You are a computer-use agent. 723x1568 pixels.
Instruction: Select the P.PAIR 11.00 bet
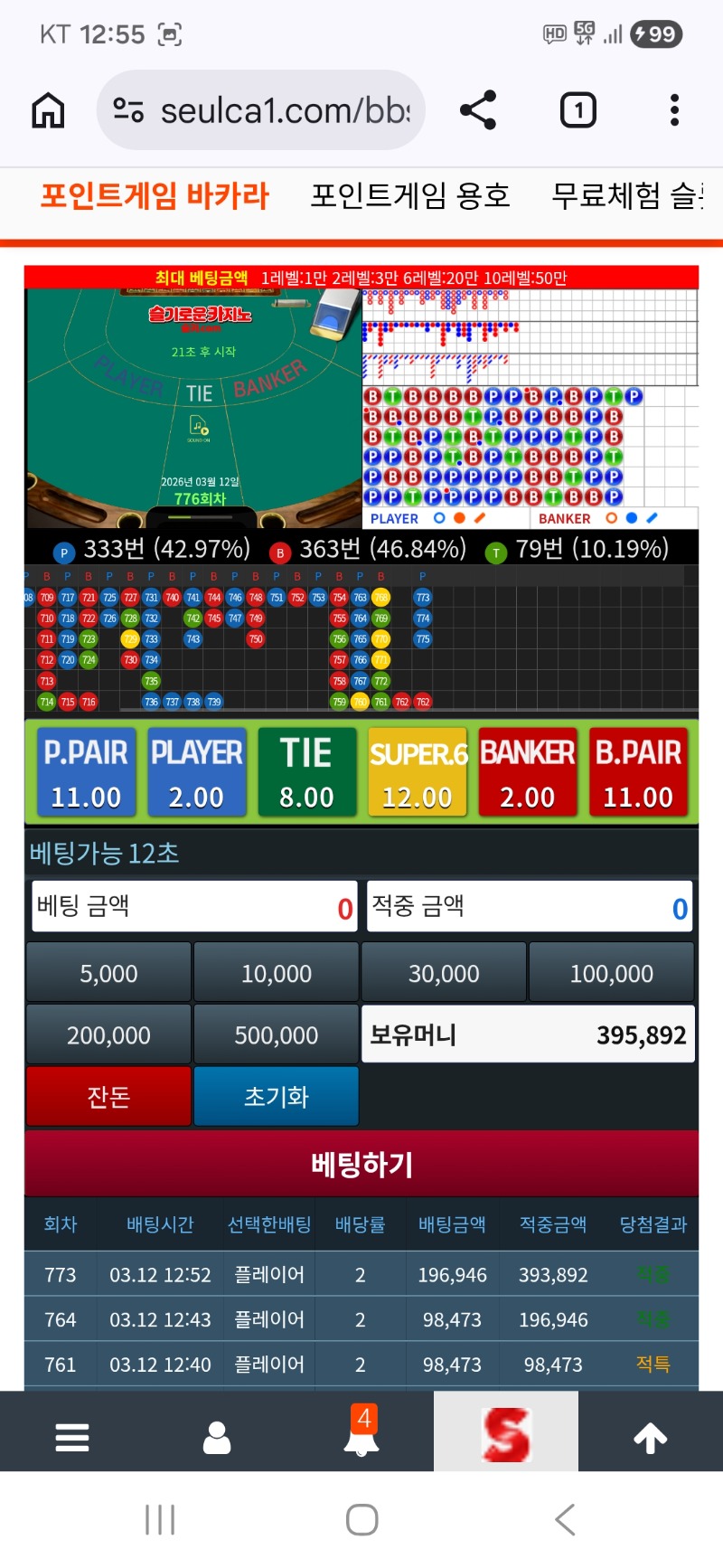pos(86,773)
